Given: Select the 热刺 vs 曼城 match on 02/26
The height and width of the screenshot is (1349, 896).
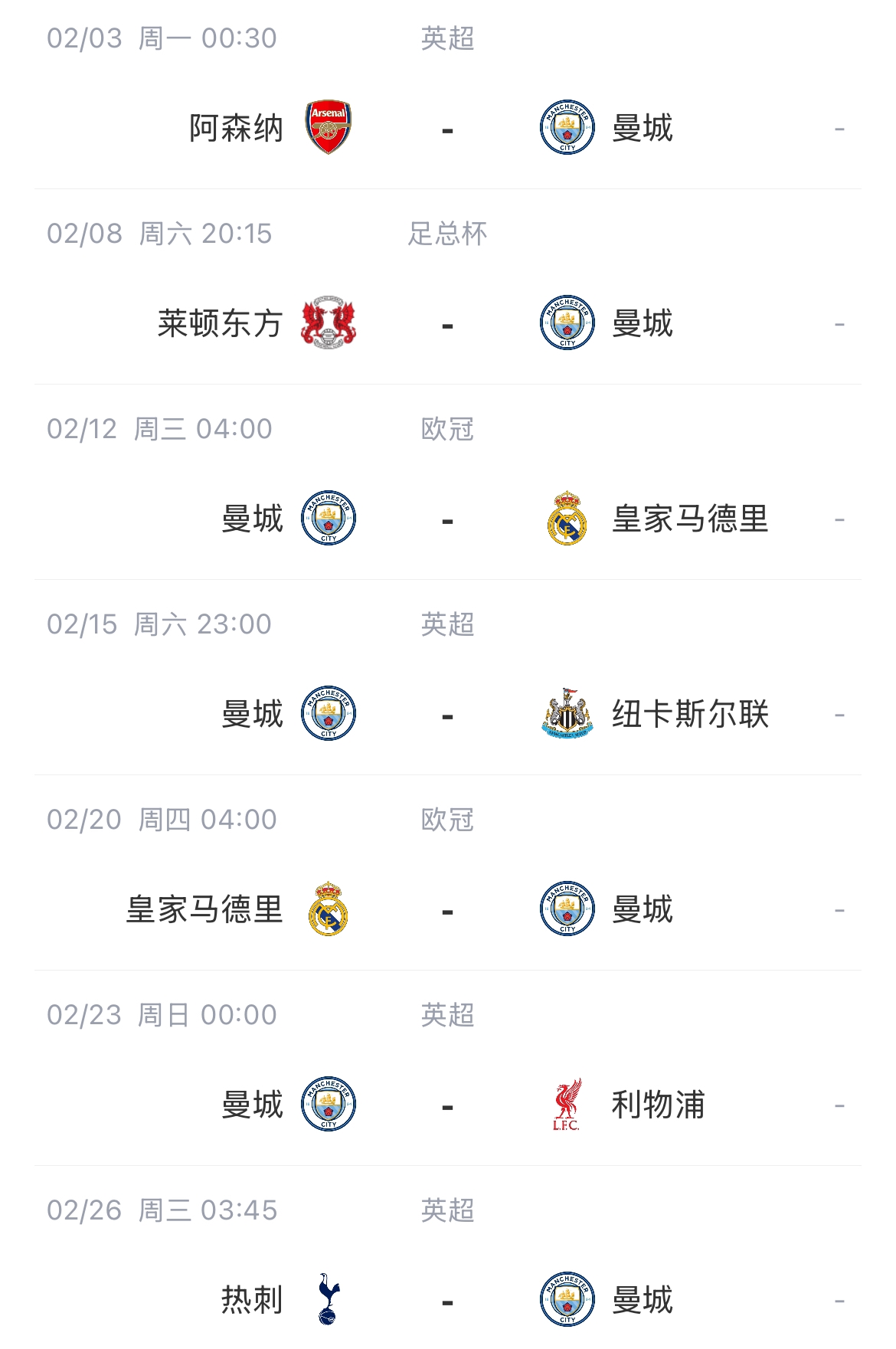Looking at the screenshot, I should (447, 1300).
